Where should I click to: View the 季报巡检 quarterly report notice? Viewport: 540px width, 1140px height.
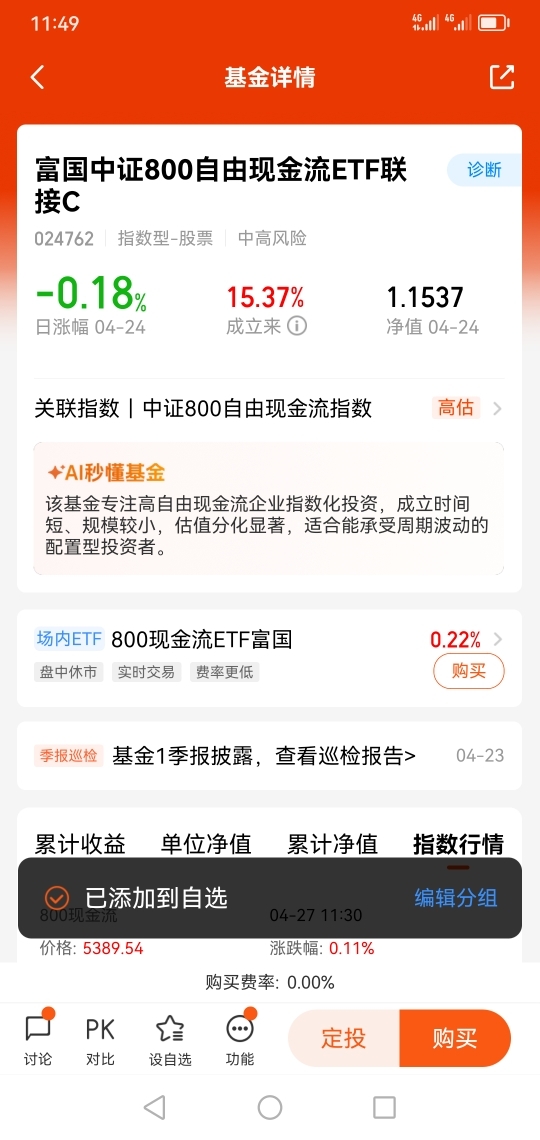[x=269, y=755]
